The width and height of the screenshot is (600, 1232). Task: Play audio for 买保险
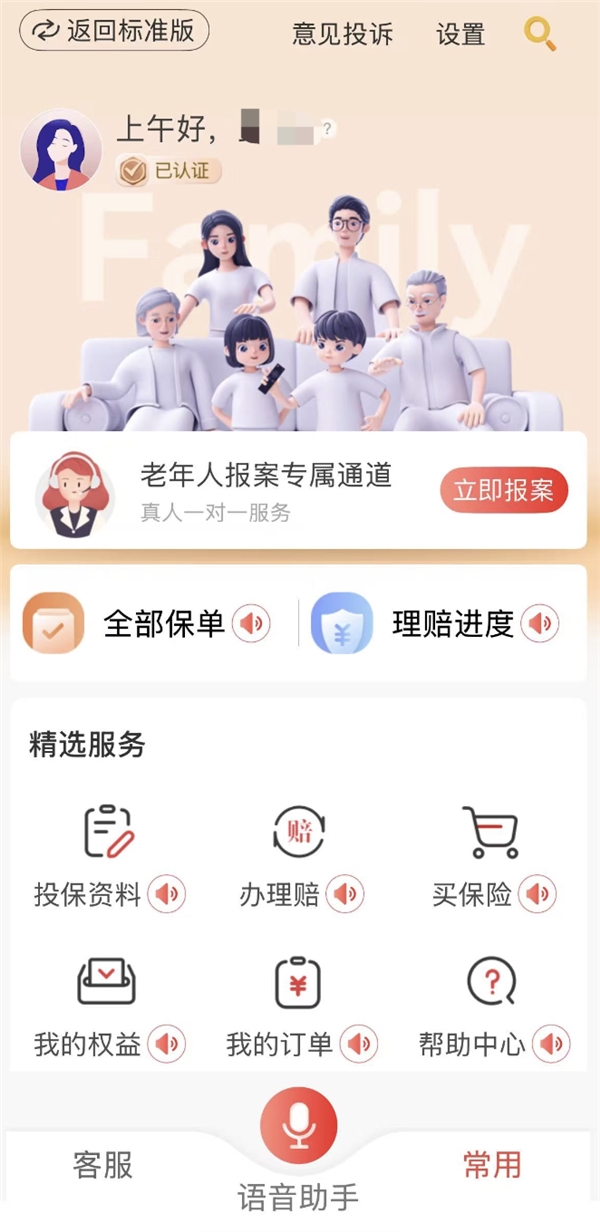click(x=538, y=894)
